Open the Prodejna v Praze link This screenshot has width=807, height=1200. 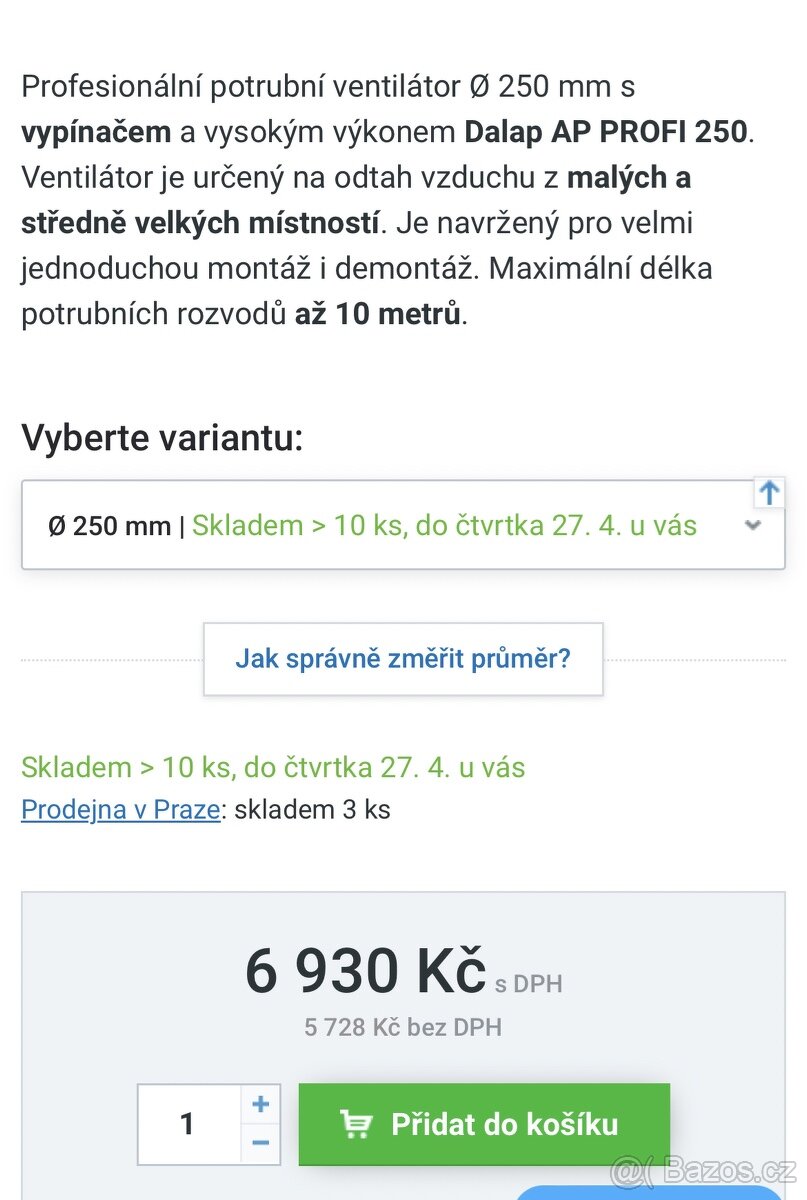click(120, 809)
